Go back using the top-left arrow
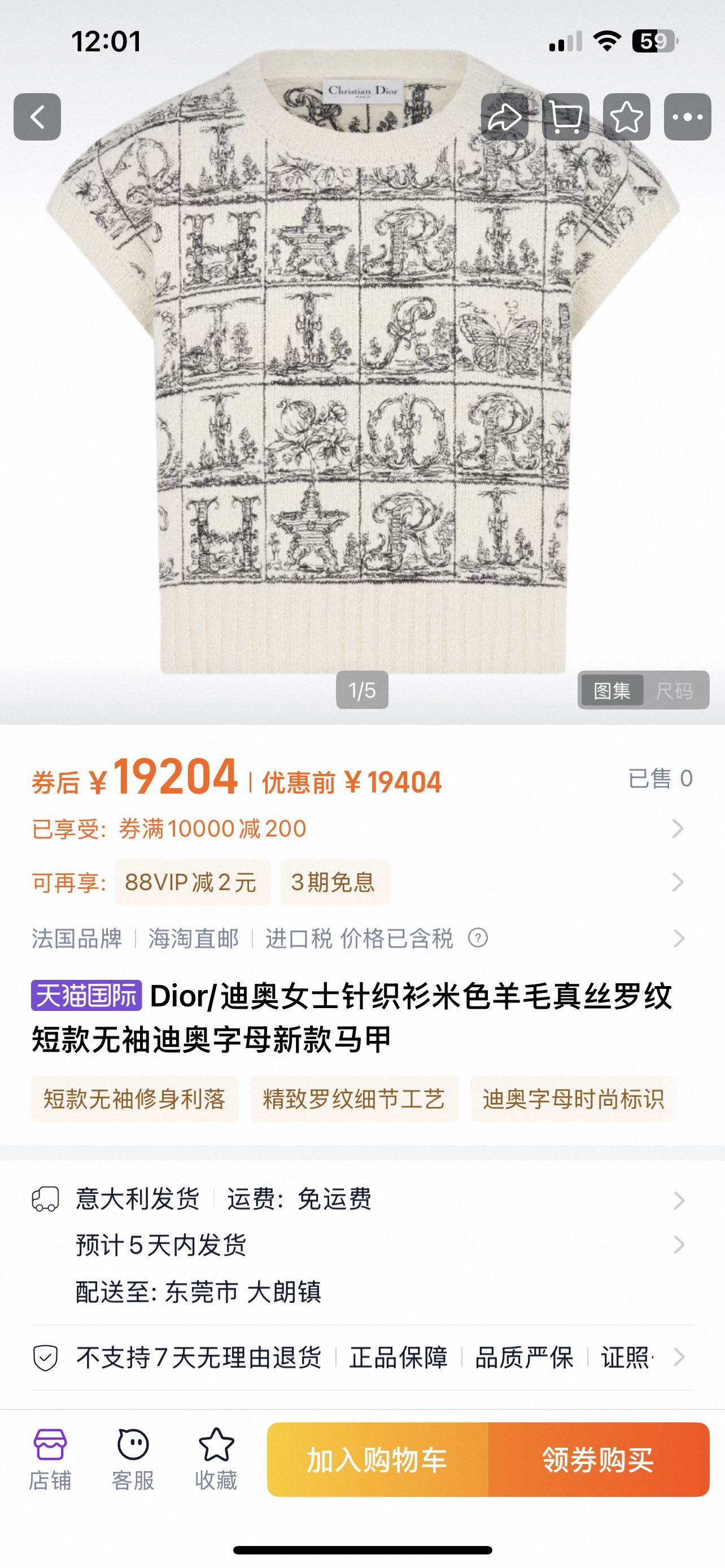The height and width of the screenshot is (1568, 725). pyautogui.click(x=37, y=117)
